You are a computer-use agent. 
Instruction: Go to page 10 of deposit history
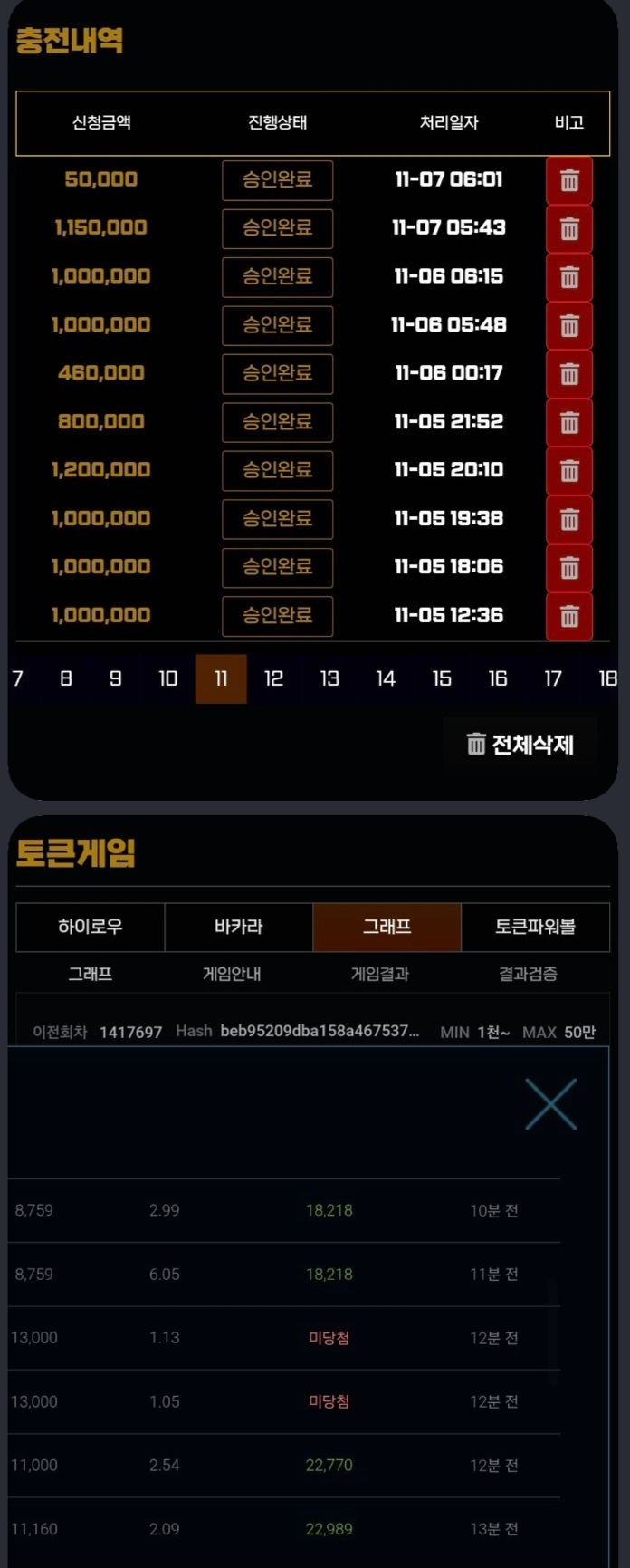pos(167,678)
